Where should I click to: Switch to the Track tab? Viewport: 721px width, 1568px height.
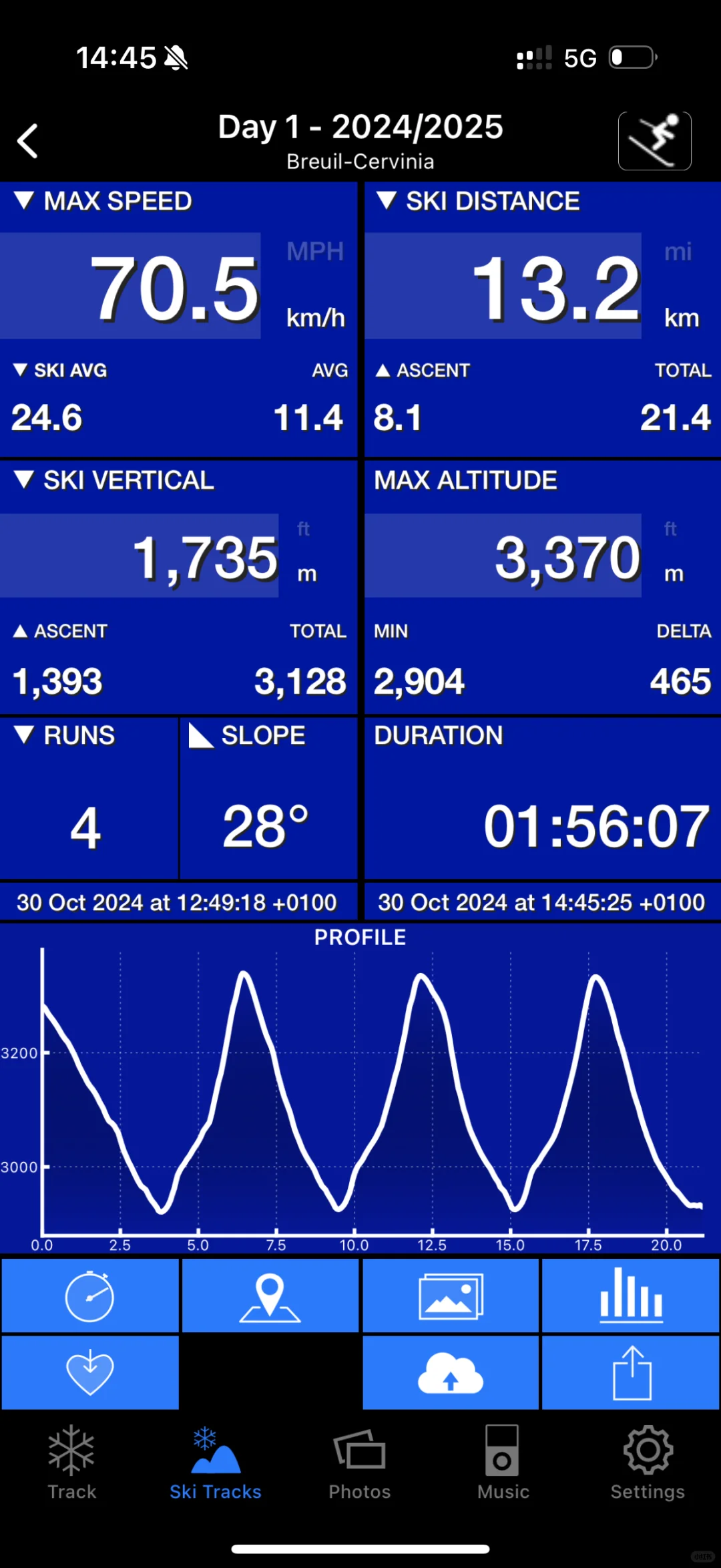tap(72, 1462)
